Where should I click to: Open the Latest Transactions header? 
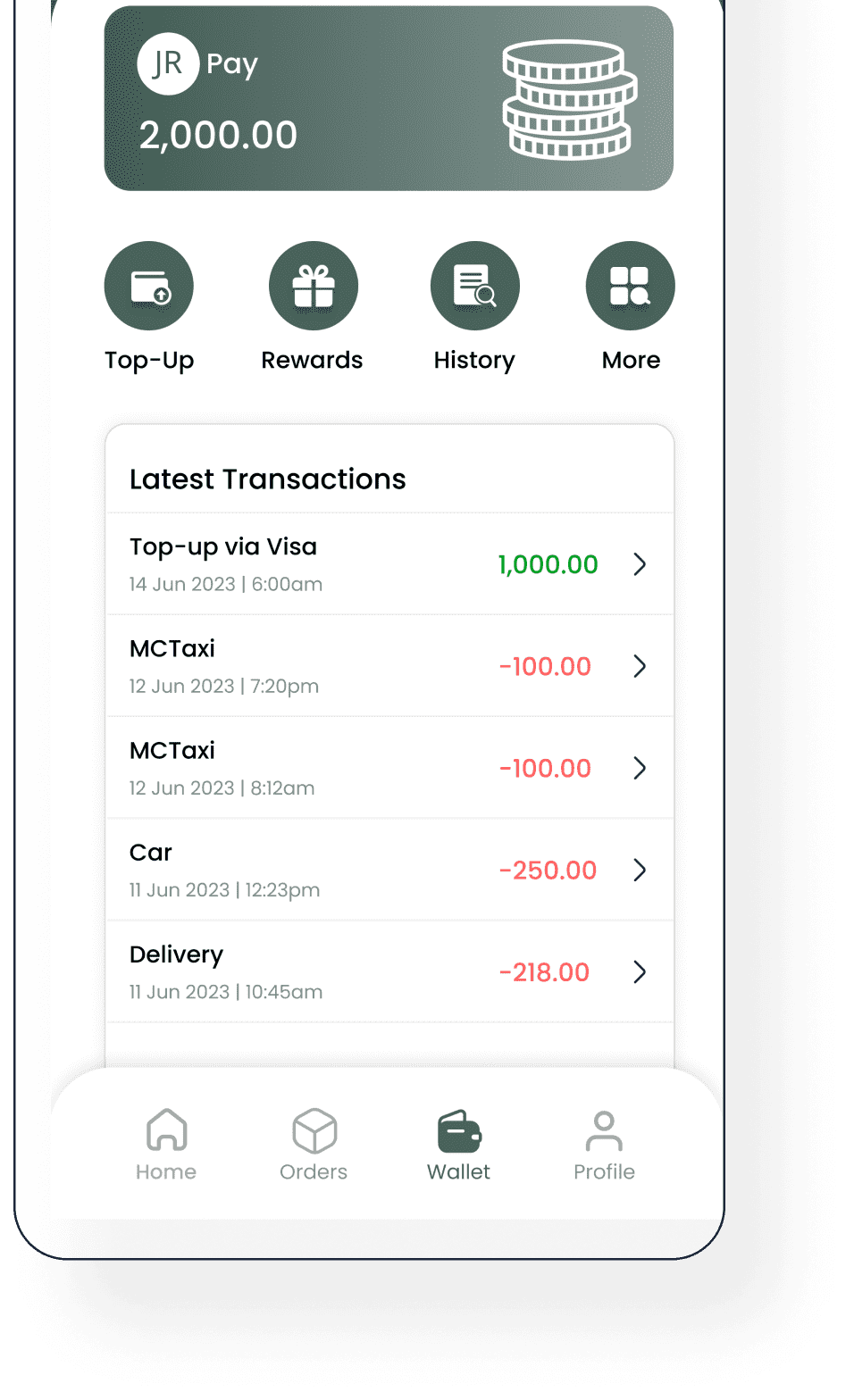click(x=268, y=479)
